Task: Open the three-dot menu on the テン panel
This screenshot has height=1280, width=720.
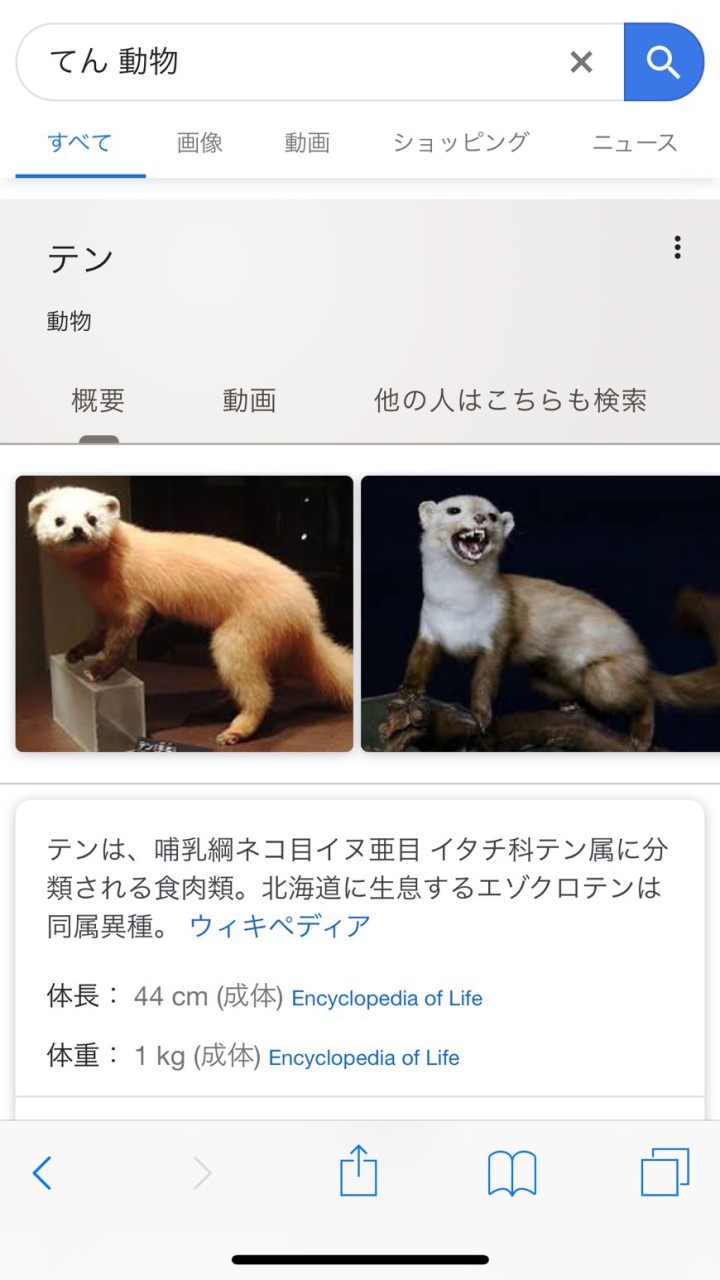Action: pyautogui.click(x=677, y=247)
